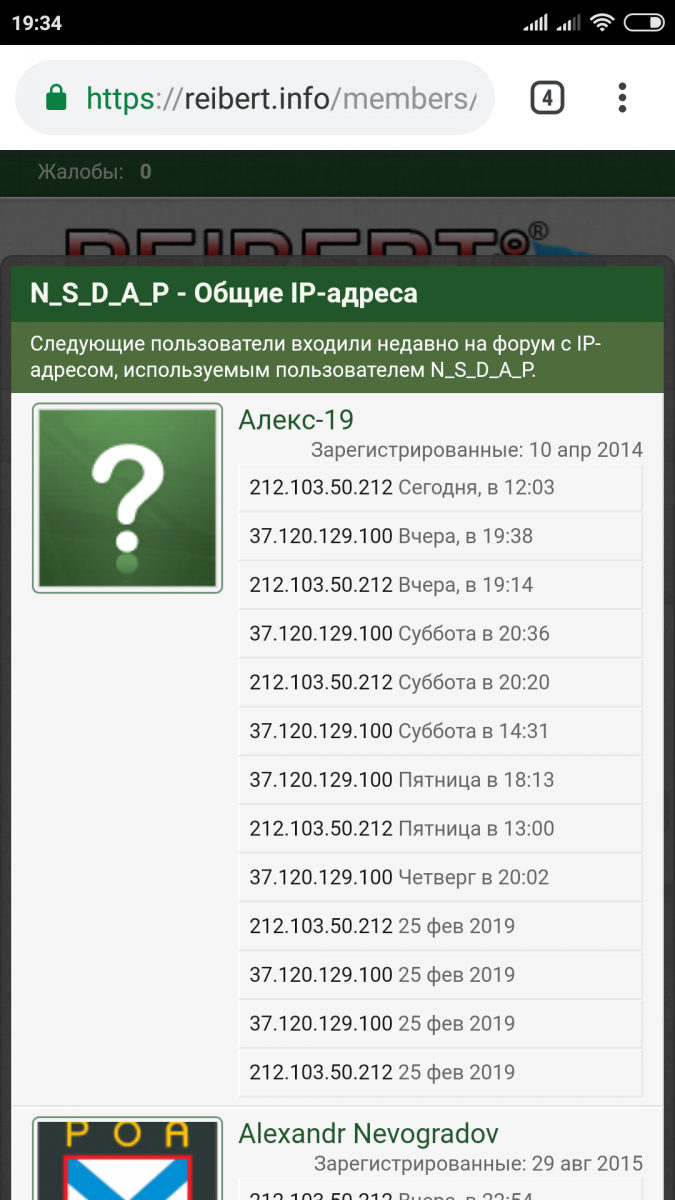The image size is (675, 1200).
Task: Open 37.120.129.100 entry from Вчера, в 19:38
Action: (x=320, y=537)
